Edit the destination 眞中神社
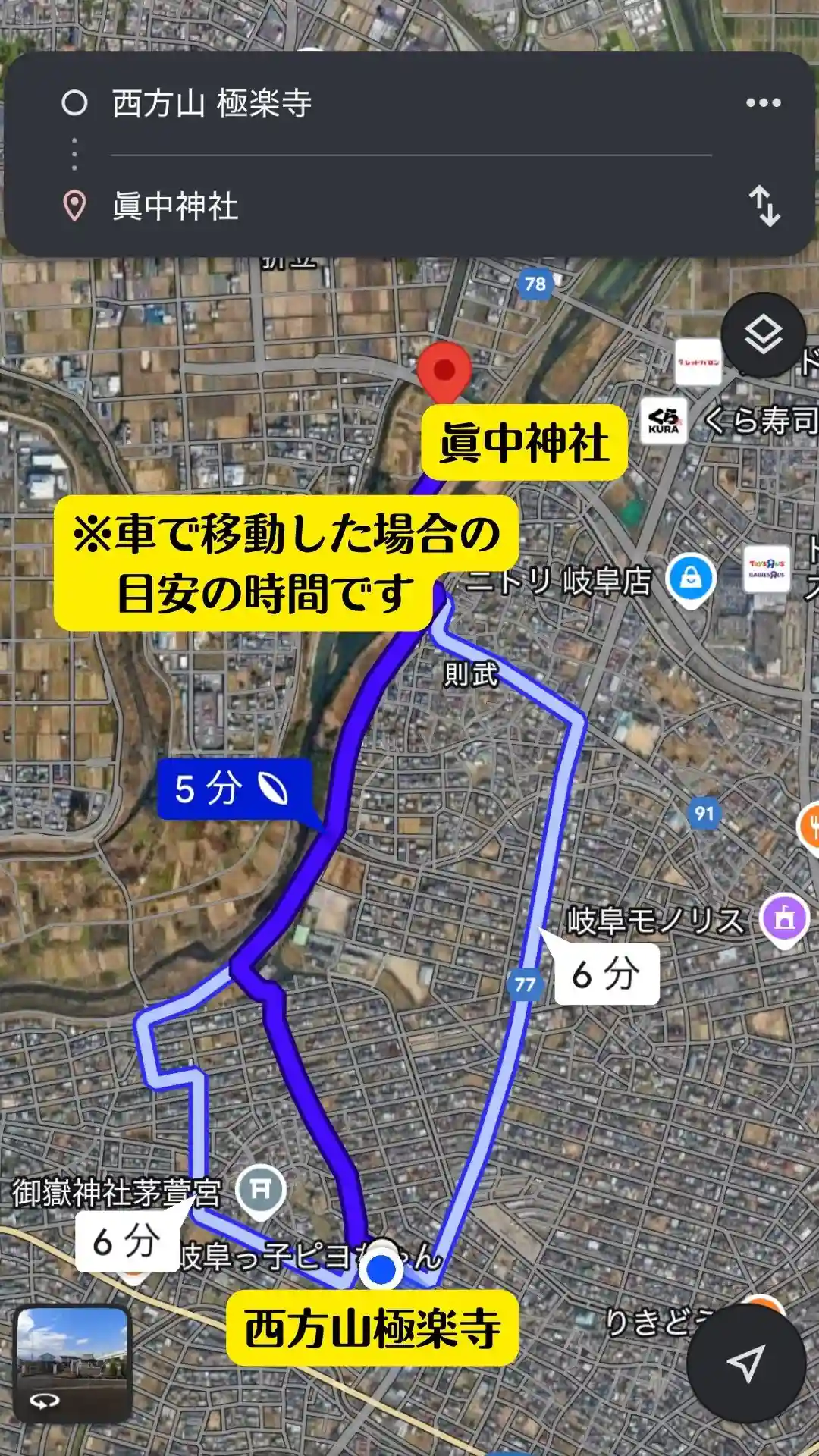 tap(176, 206)
